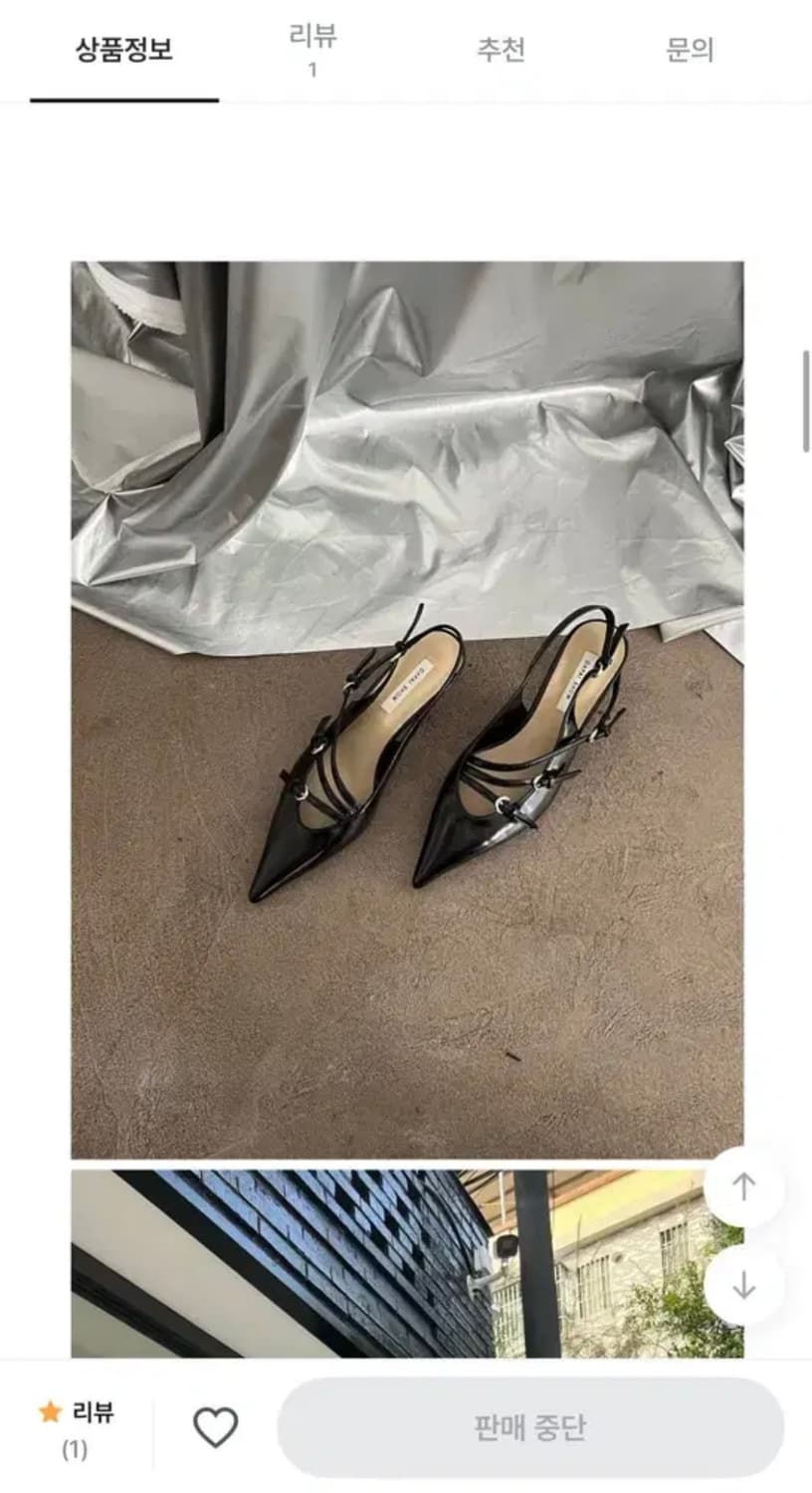Click the underline indicator below 상품정보
Viewport: 812px width, 1493px height.
[123, 97]
